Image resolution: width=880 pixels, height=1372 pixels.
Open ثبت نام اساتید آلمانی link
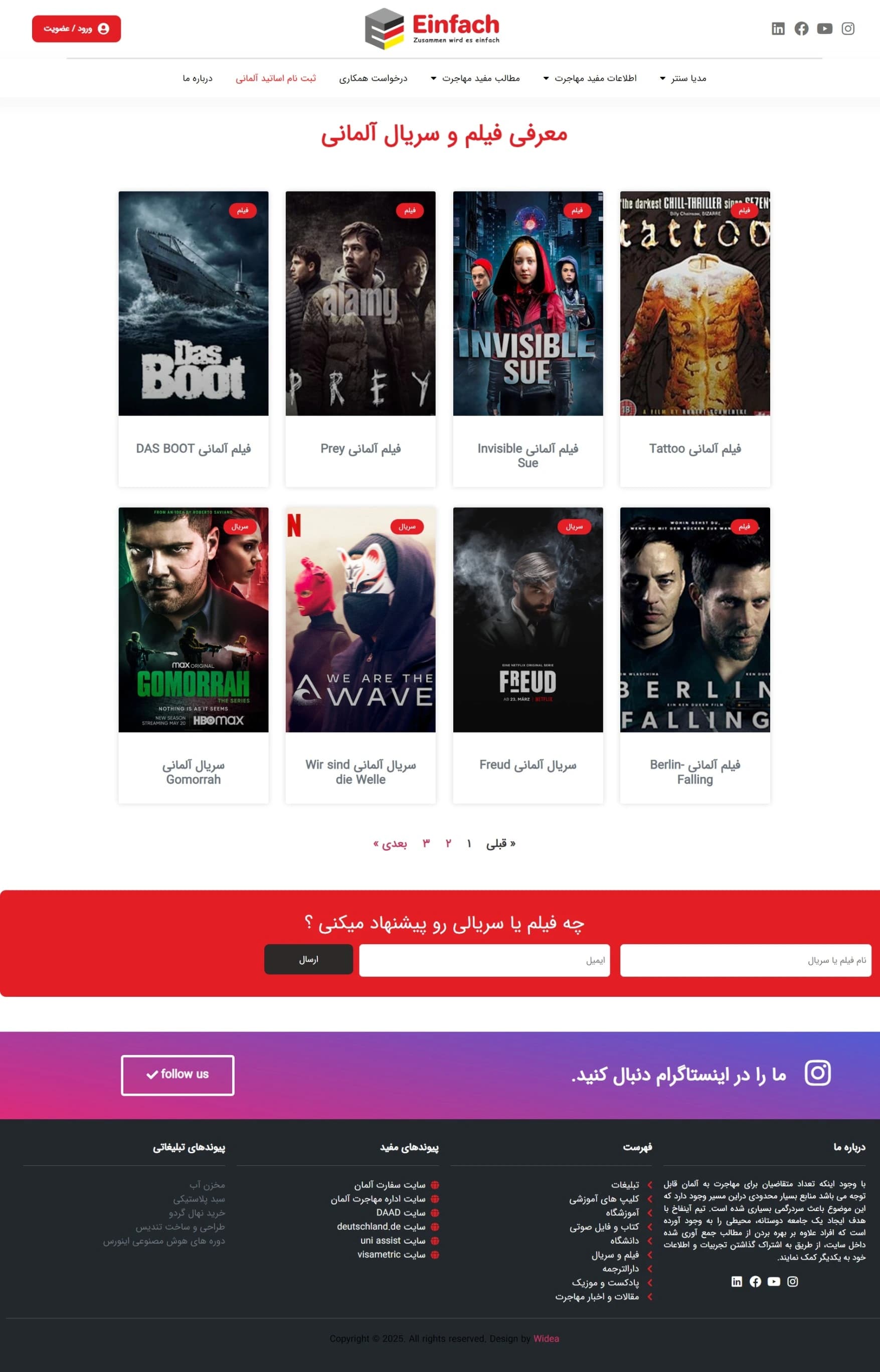tap(275, 78)
